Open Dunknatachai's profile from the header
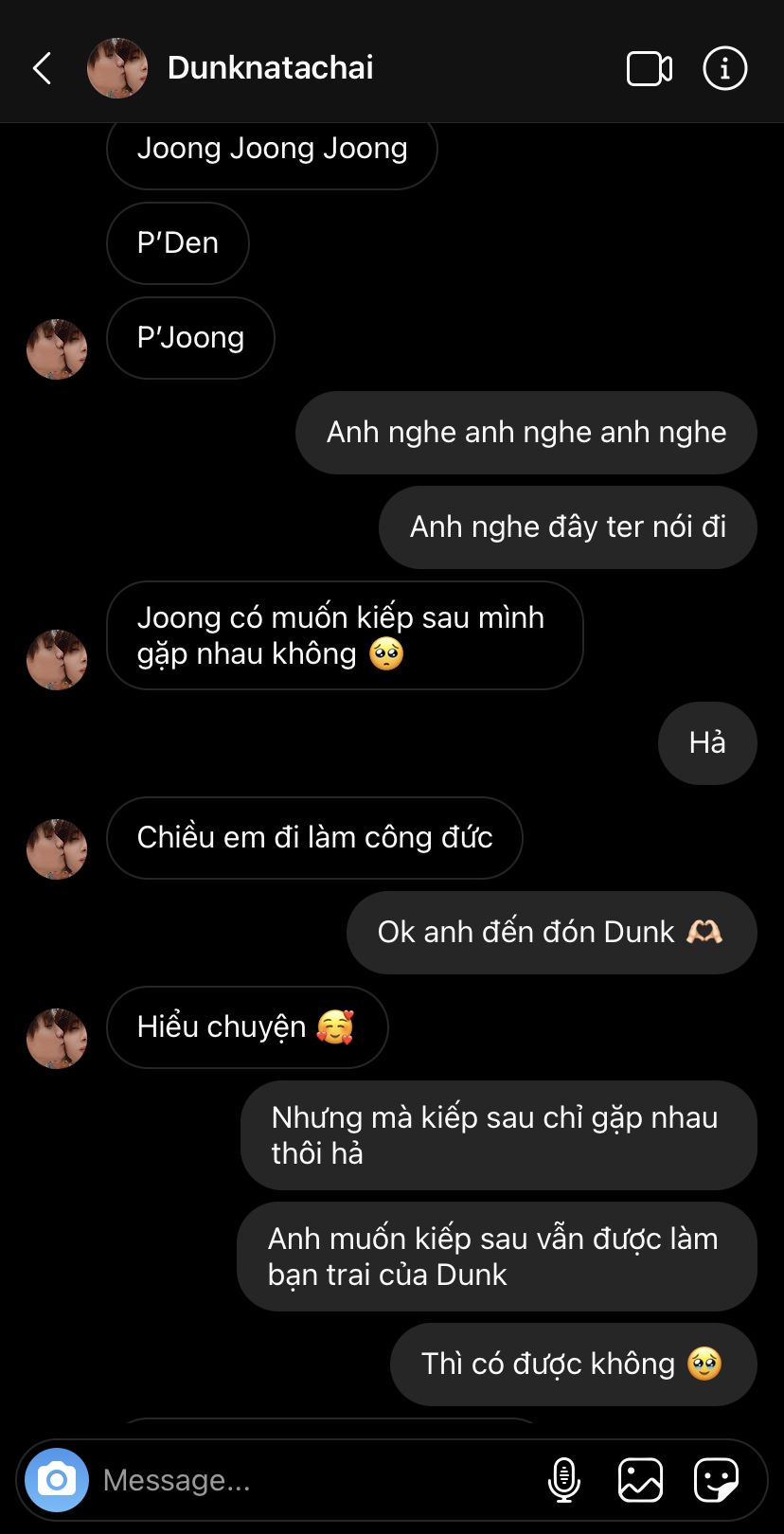Viewport: 784px width, 1534px height. point(270,68)
